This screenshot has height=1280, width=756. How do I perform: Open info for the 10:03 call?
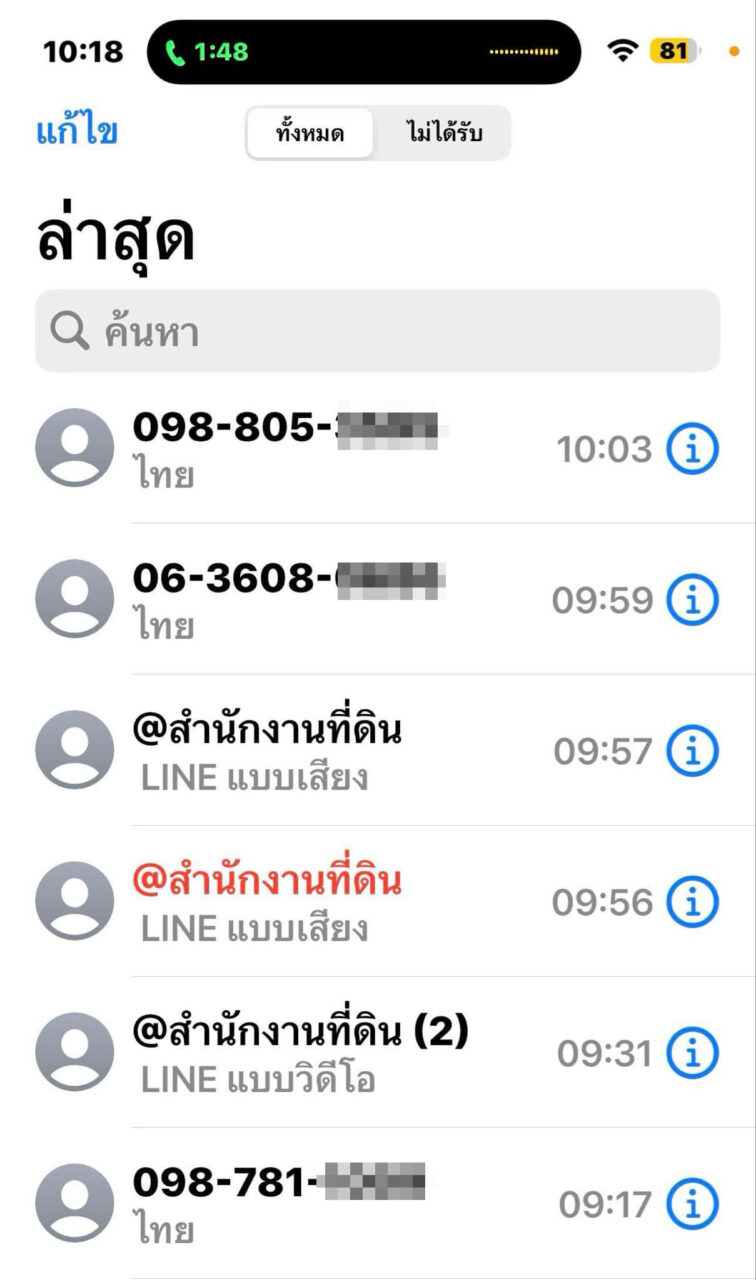coord(692,449)
